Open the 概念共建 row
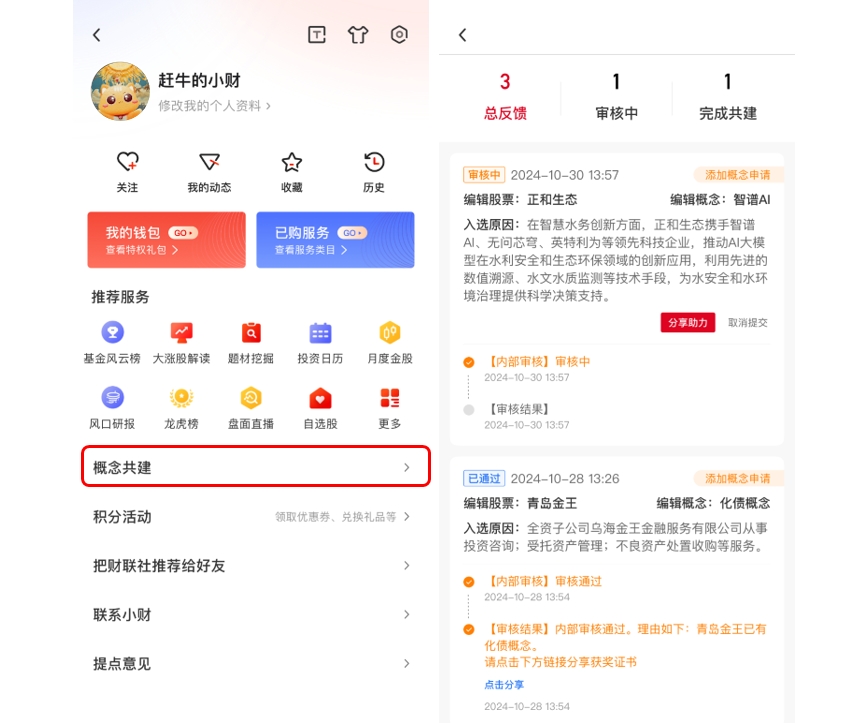Screen dimensions: 861x723 256,467
